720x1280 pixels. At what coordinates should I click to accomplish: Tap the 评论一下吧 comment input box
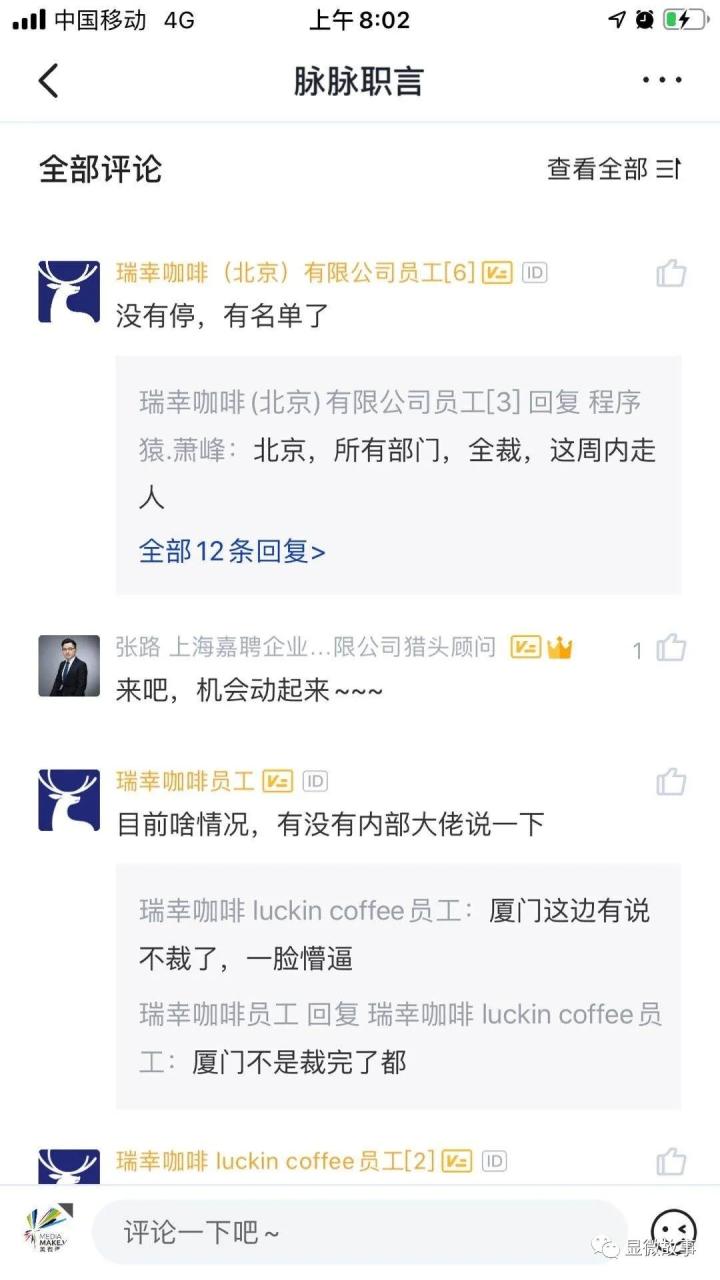[x=360, y=1232]
